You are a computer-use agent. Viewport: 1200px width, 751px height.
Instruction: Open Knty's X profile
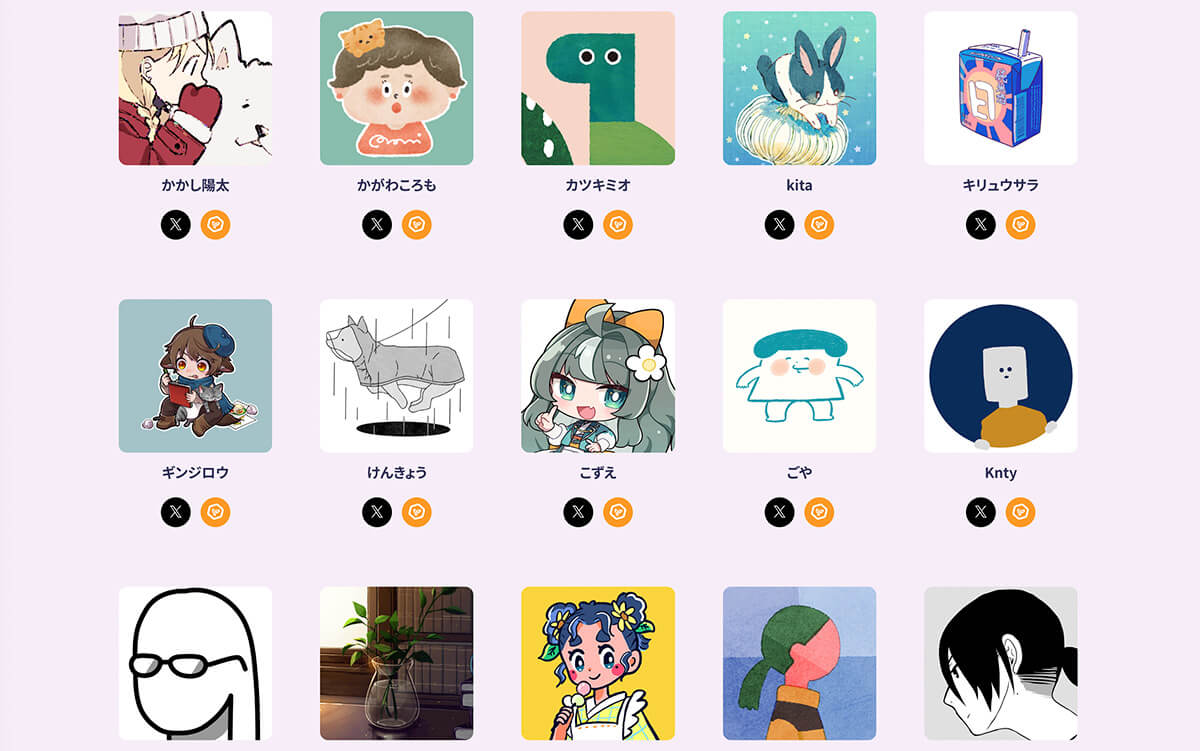pos(981,512)
